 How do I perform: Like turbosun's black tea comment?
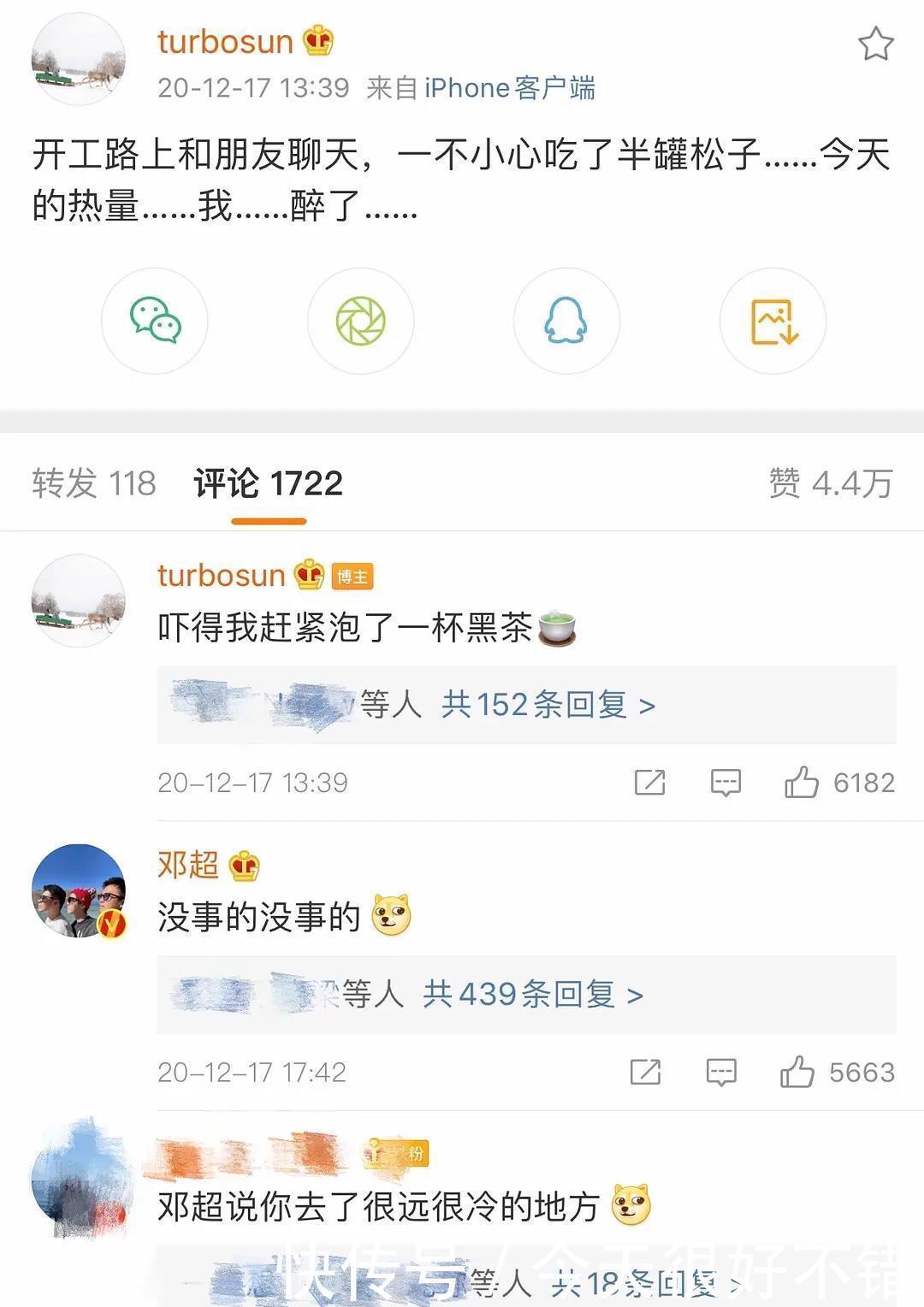coord(802,782)
